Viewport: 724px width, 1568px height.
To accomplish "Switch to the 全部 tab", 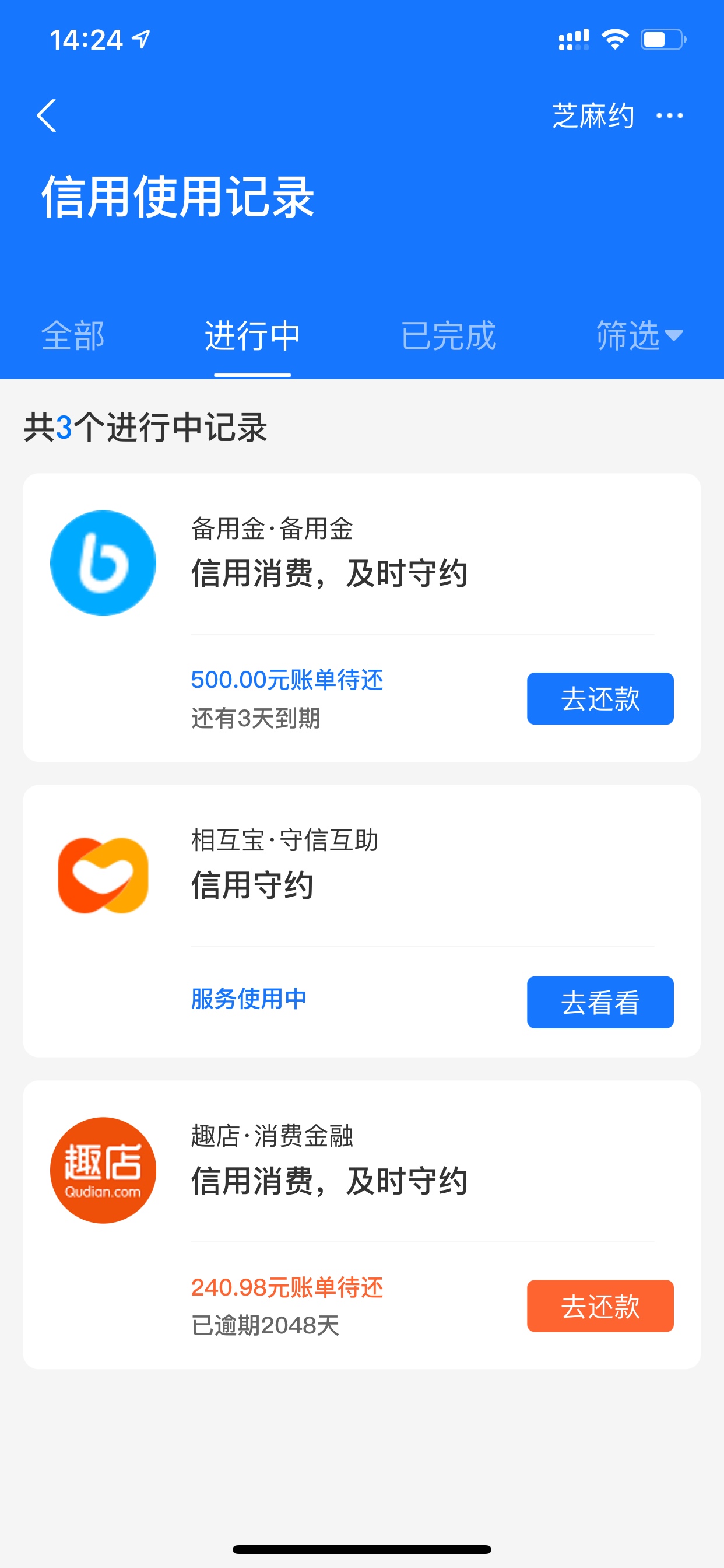I will (x=73, y=335).
